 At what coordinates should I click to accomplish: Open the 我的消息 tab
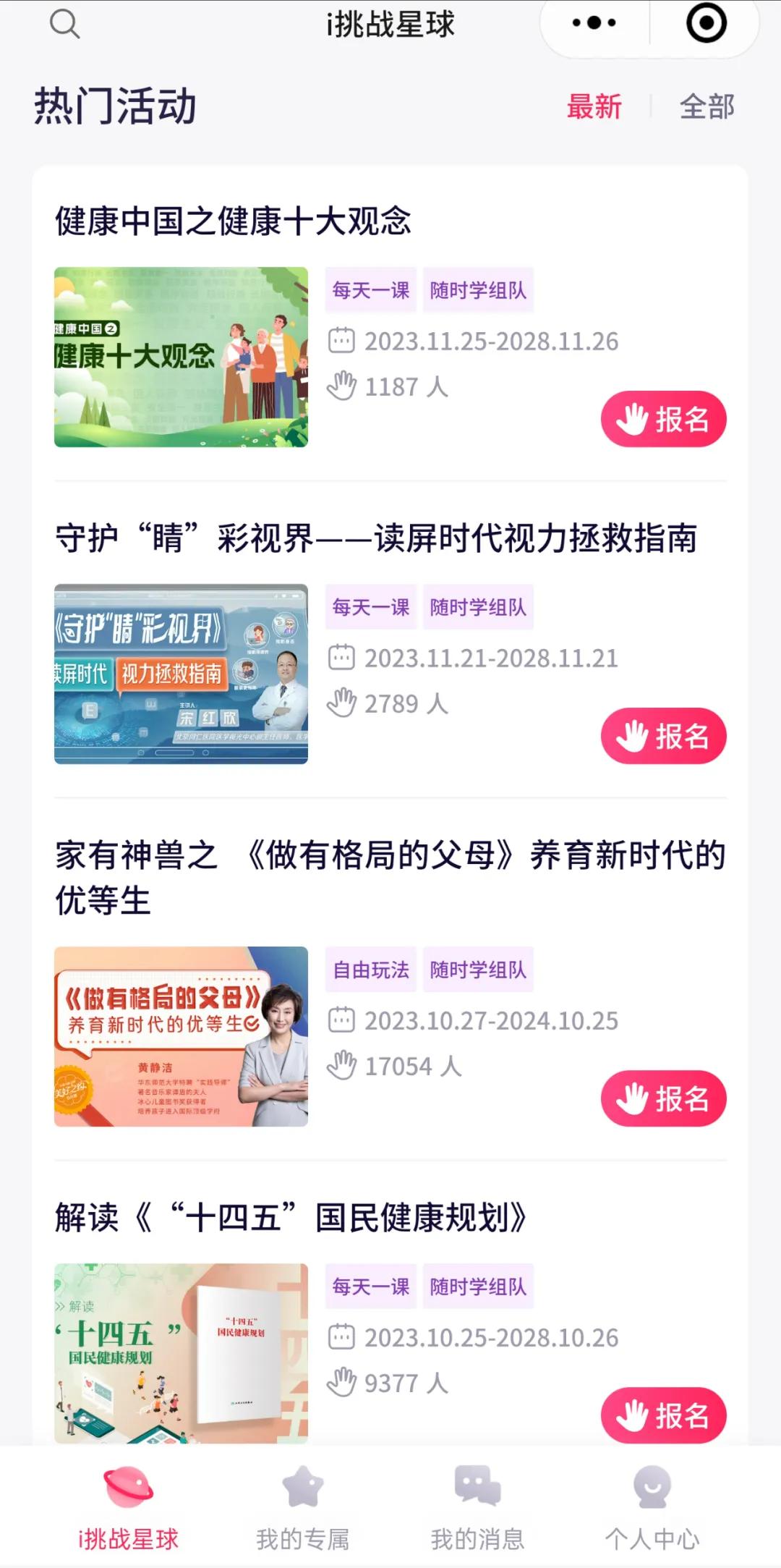[477, 1508]
